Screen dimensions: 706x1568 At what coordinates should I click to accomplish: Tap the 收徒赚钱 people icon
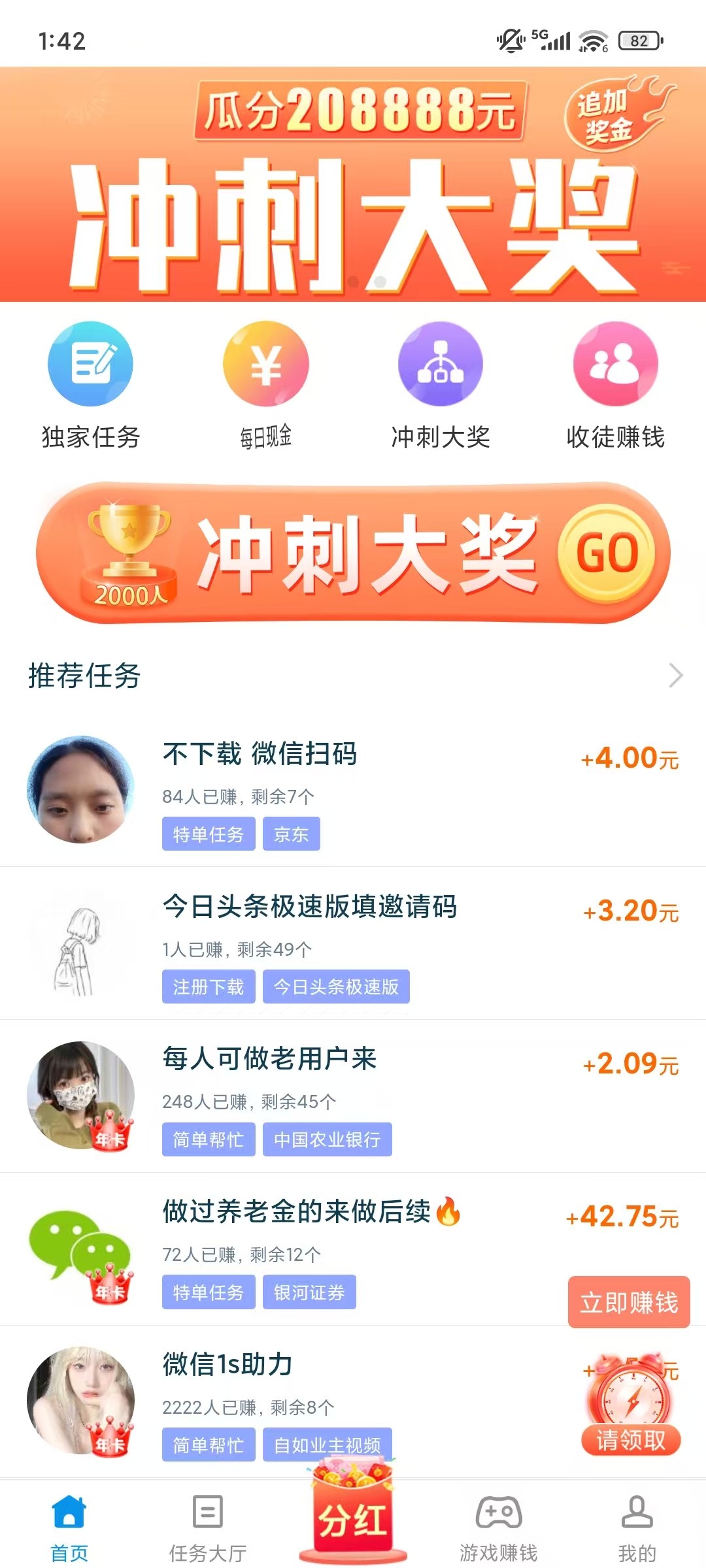coord(614,364)
